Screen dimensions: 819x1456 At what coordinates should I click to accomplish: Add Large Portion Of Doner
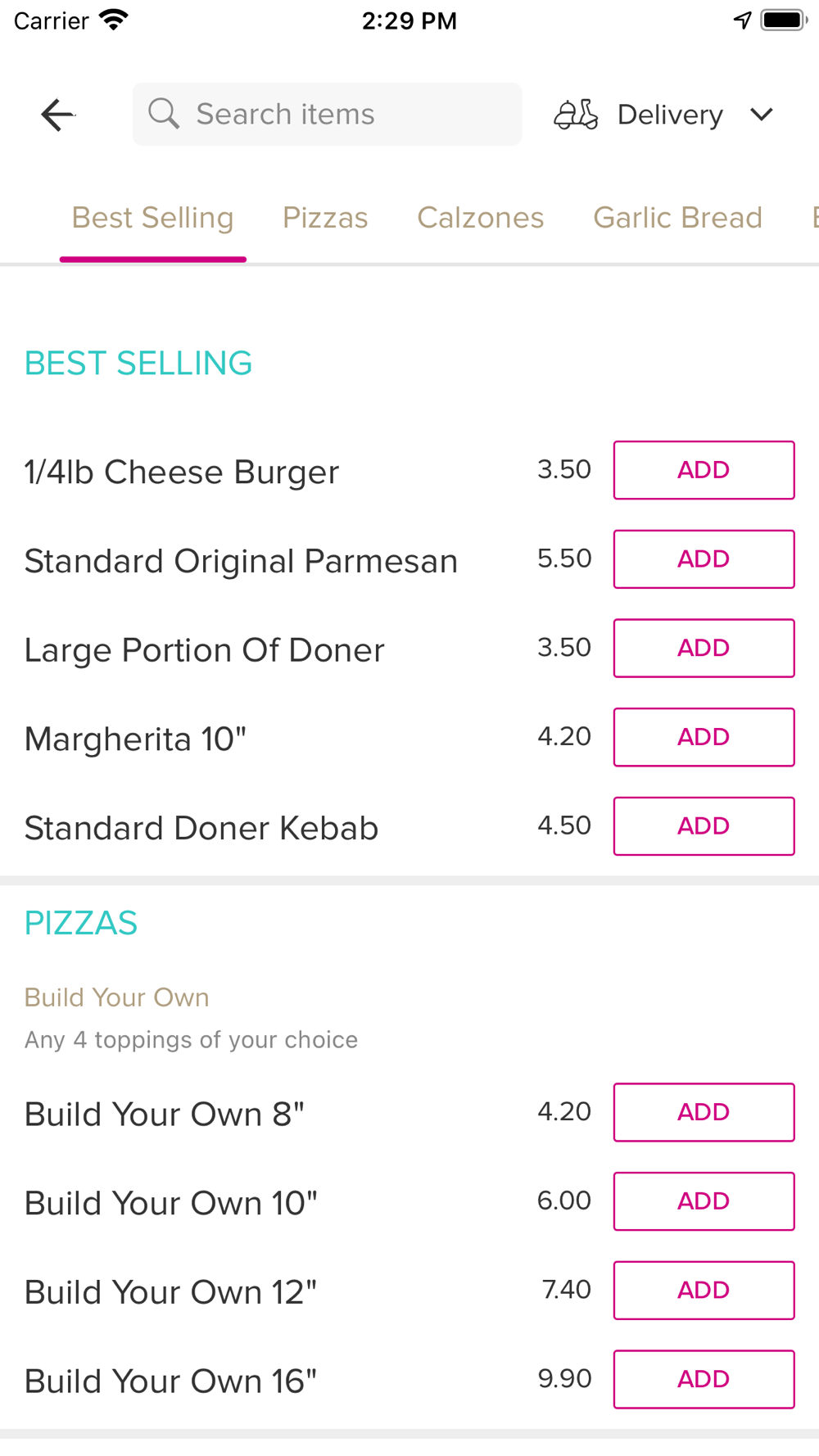pyautogui.click(x=704, y=648)
